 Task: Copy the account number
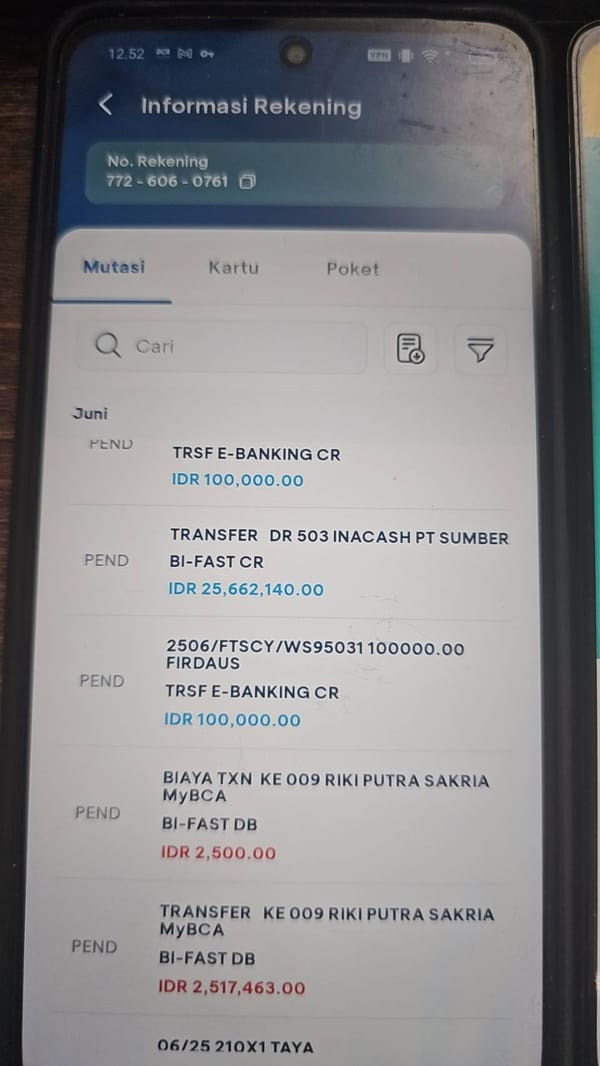tap(248, 182)
